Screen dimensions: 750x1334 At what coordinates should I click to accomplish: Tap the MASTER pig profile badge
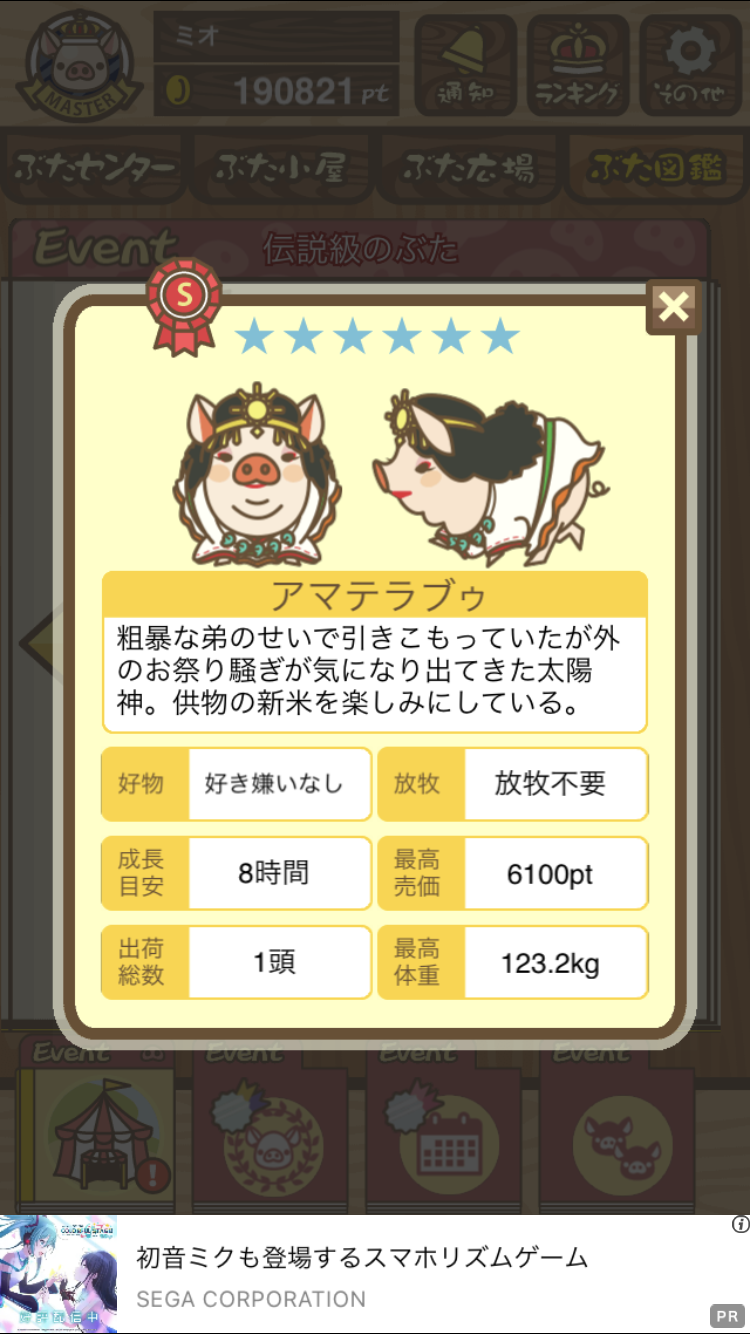click(x=78, y=62)
